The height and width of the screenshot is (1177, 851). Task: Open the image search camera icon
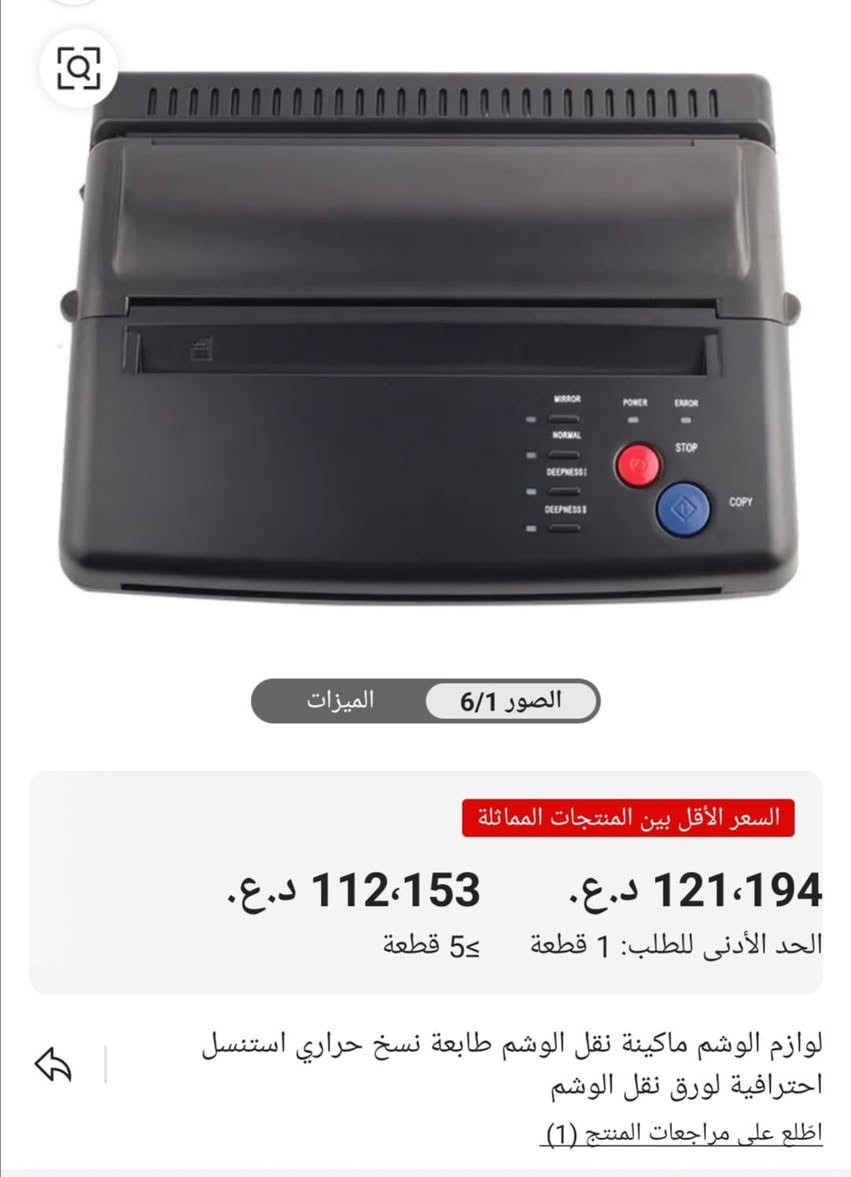tap(78, 68)
